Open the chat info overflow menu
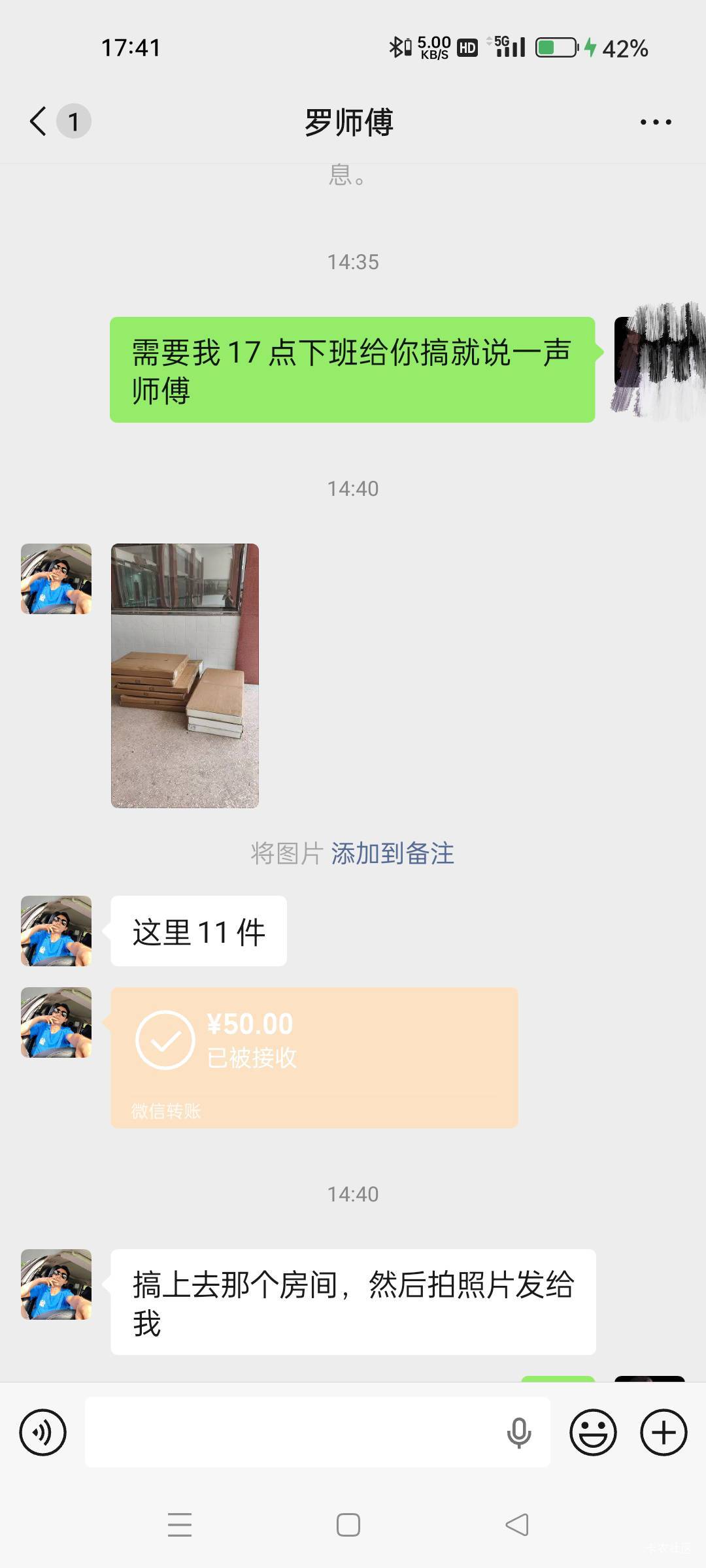The height and width of the screenshot is (1568, 706). (655, 122)
